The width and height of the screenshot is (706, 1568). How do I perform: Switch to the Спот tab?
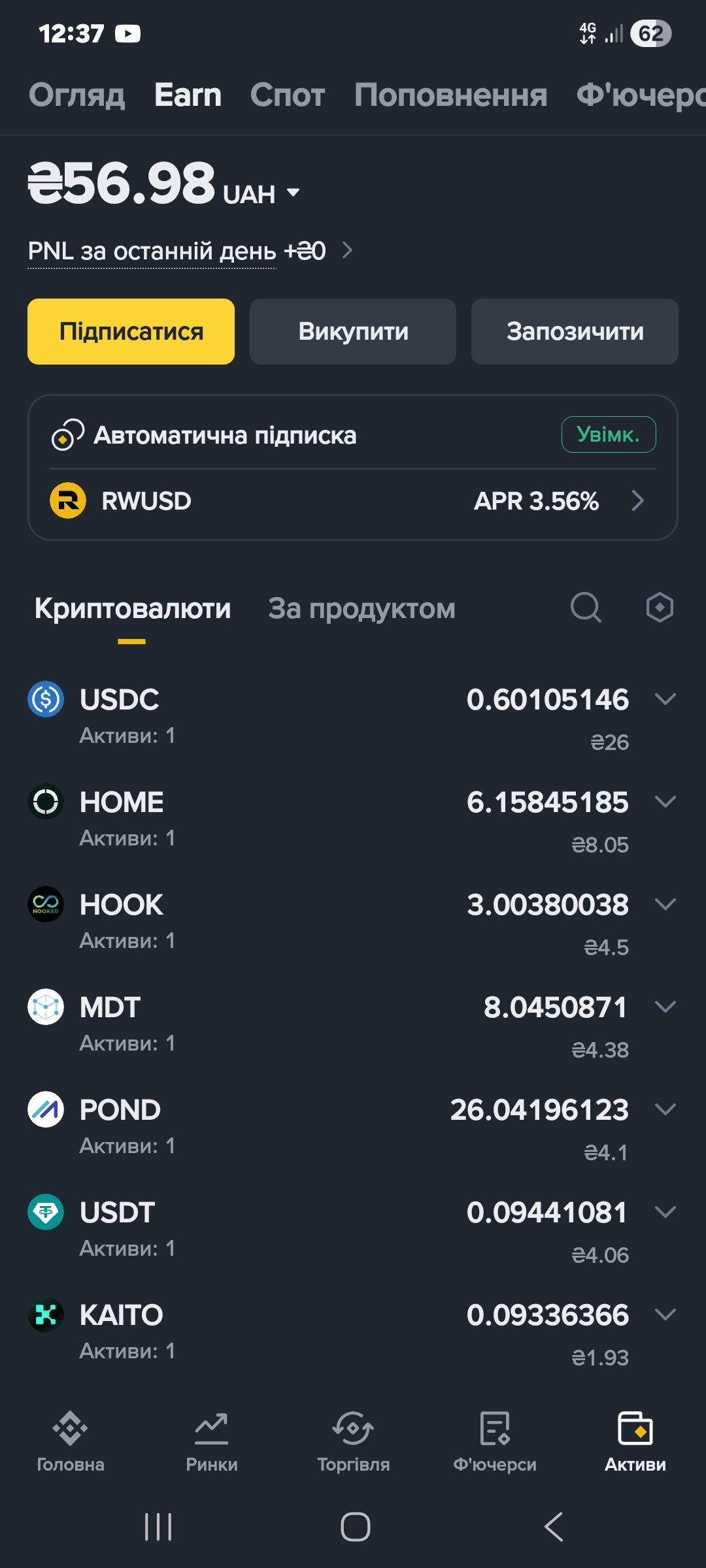(x=287, y=95)
